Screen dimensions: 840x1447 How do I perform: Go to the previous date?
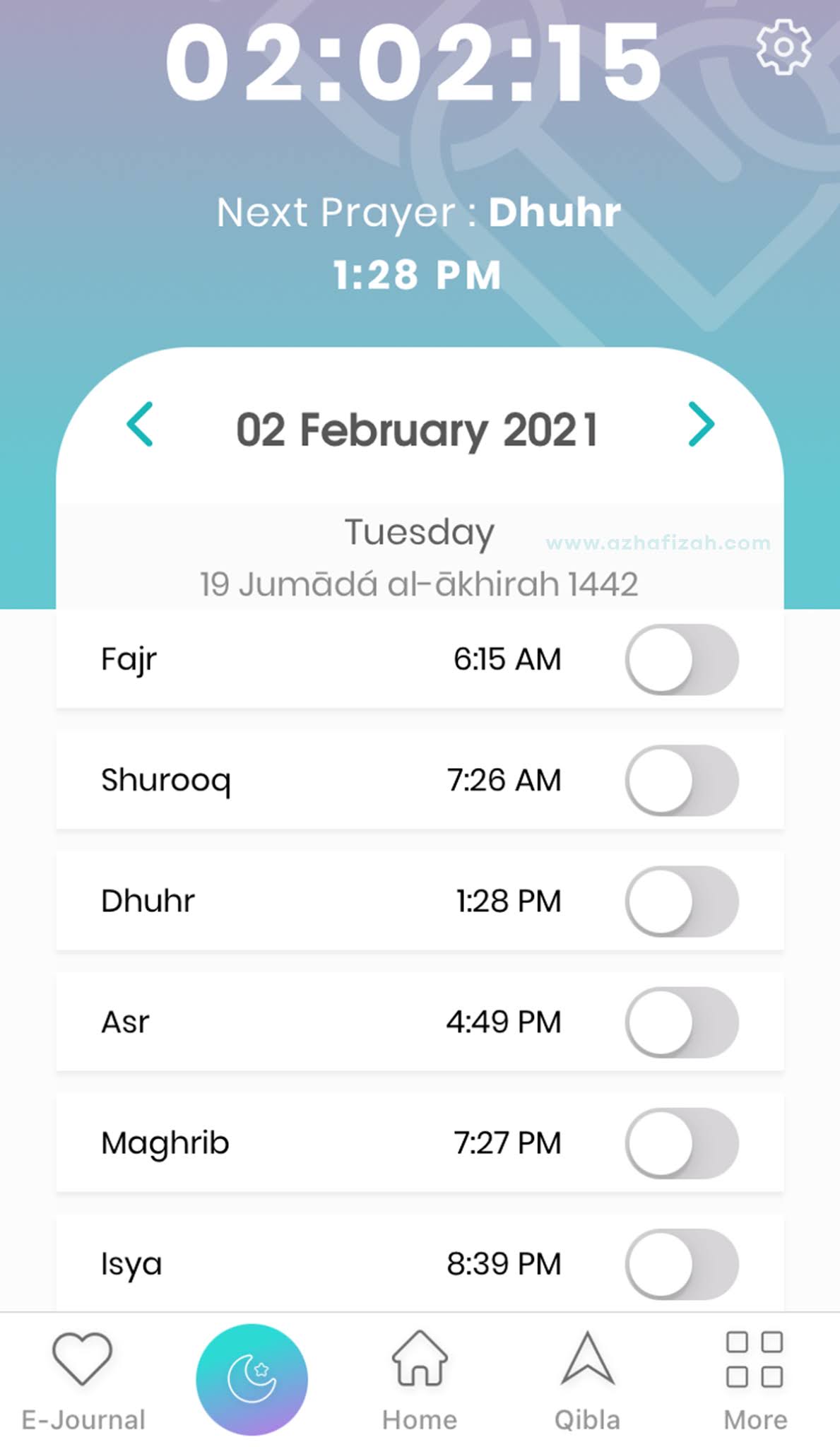coord(139,425)
